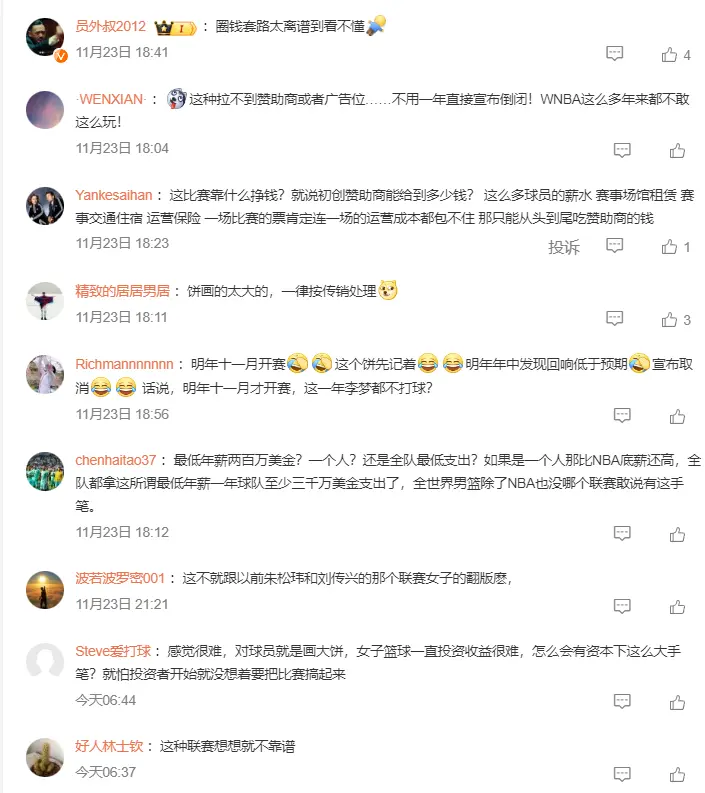705x793 pixels.
Task: Reply to Richmannnnnnn's comment
Action: [x=622, y=416]
